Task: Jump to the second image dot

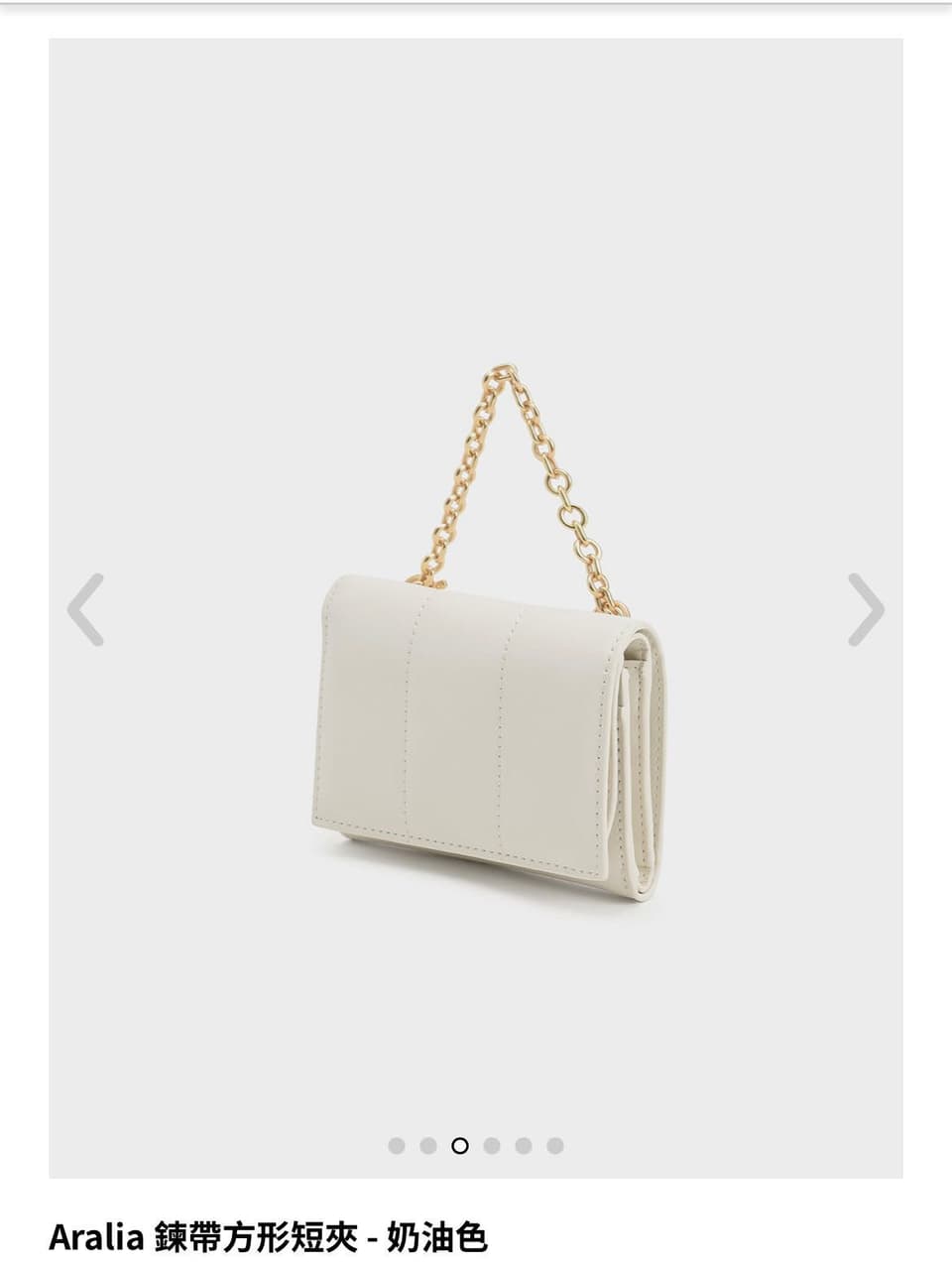Action: 428,1146
